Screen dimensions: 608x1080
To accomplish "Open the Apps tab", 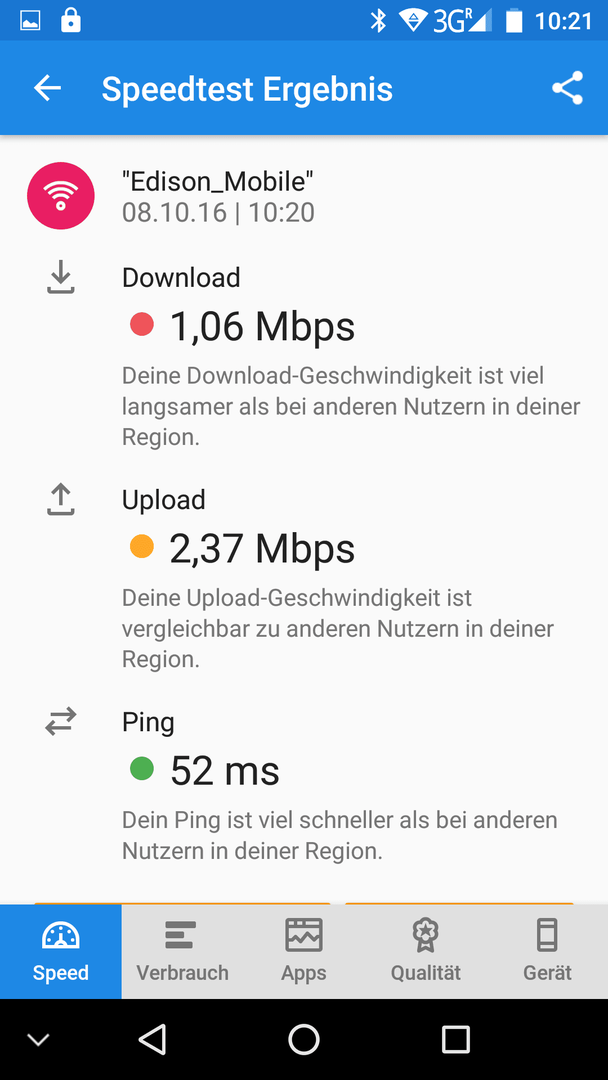I will pos(304,951).
